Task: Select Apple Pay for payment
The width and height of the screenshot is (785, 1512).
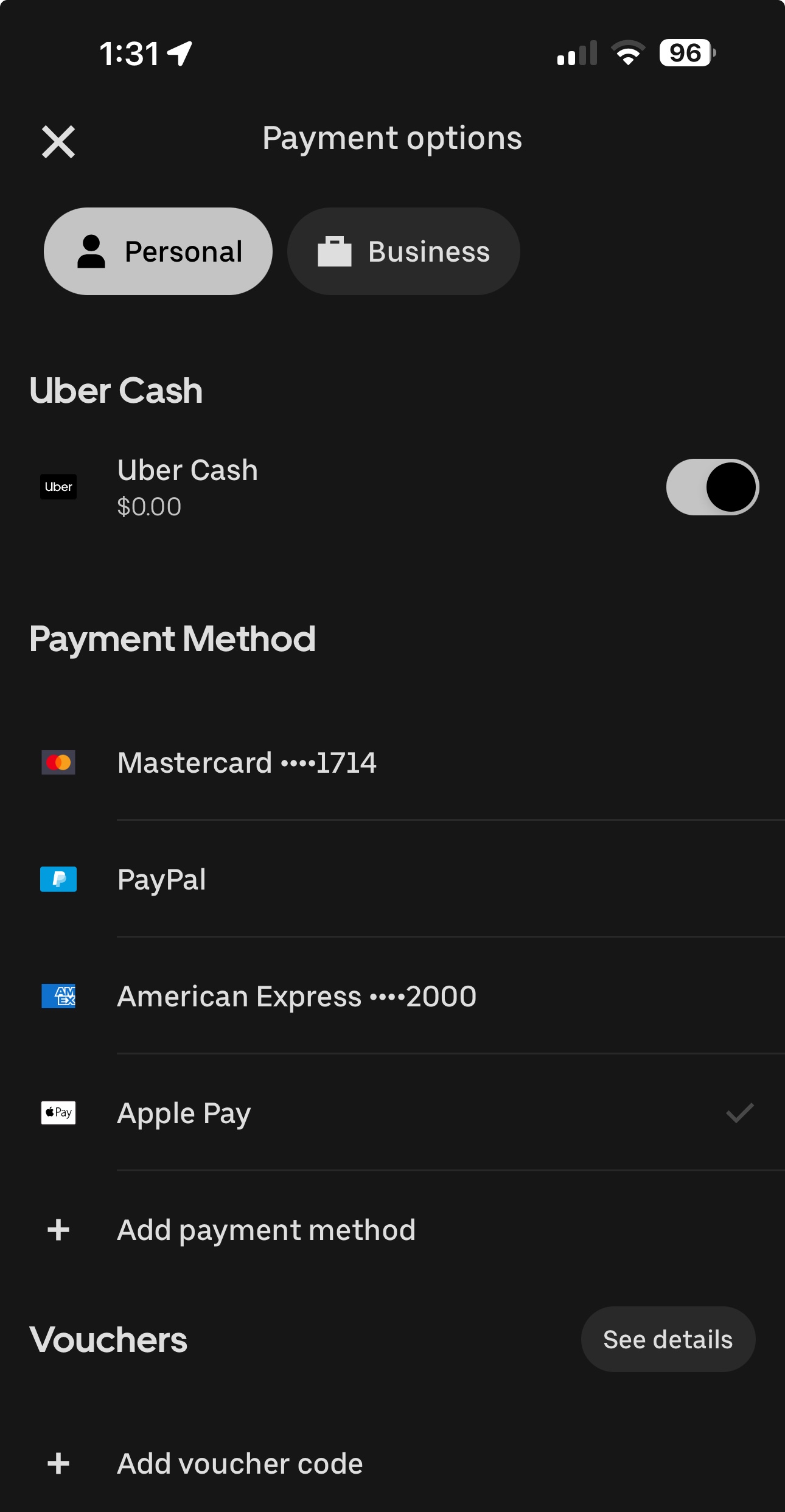Action: 184,1113
